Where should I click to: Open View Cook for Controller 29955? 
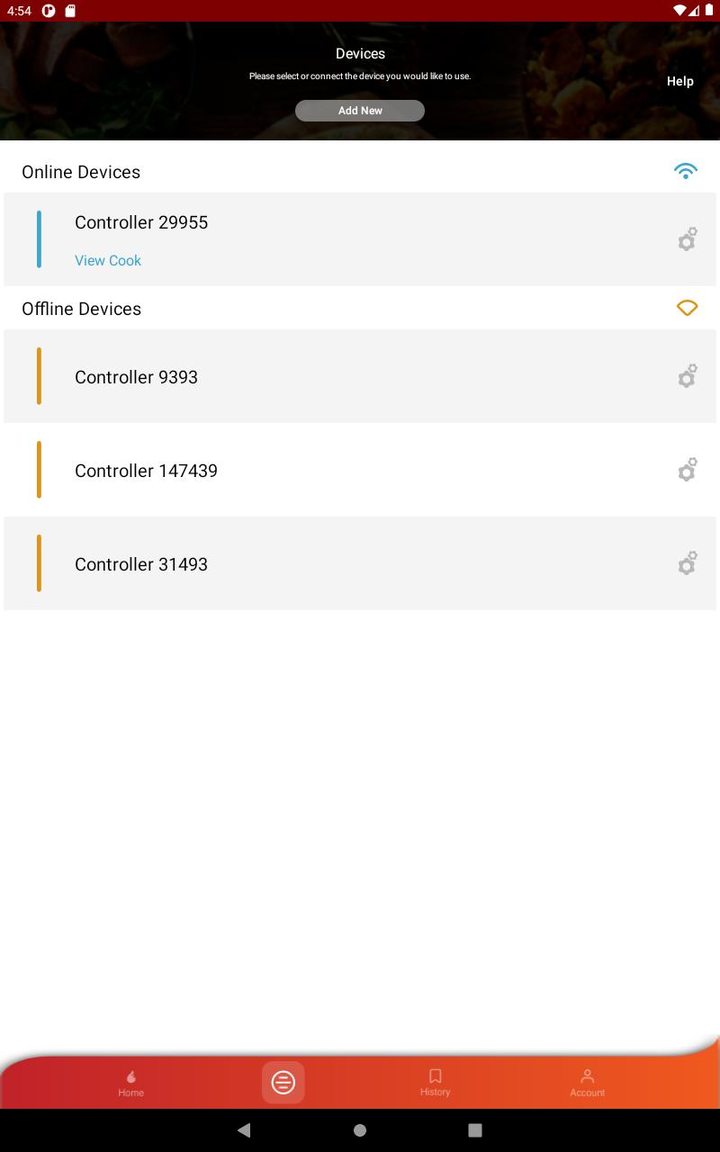(108, 260)
